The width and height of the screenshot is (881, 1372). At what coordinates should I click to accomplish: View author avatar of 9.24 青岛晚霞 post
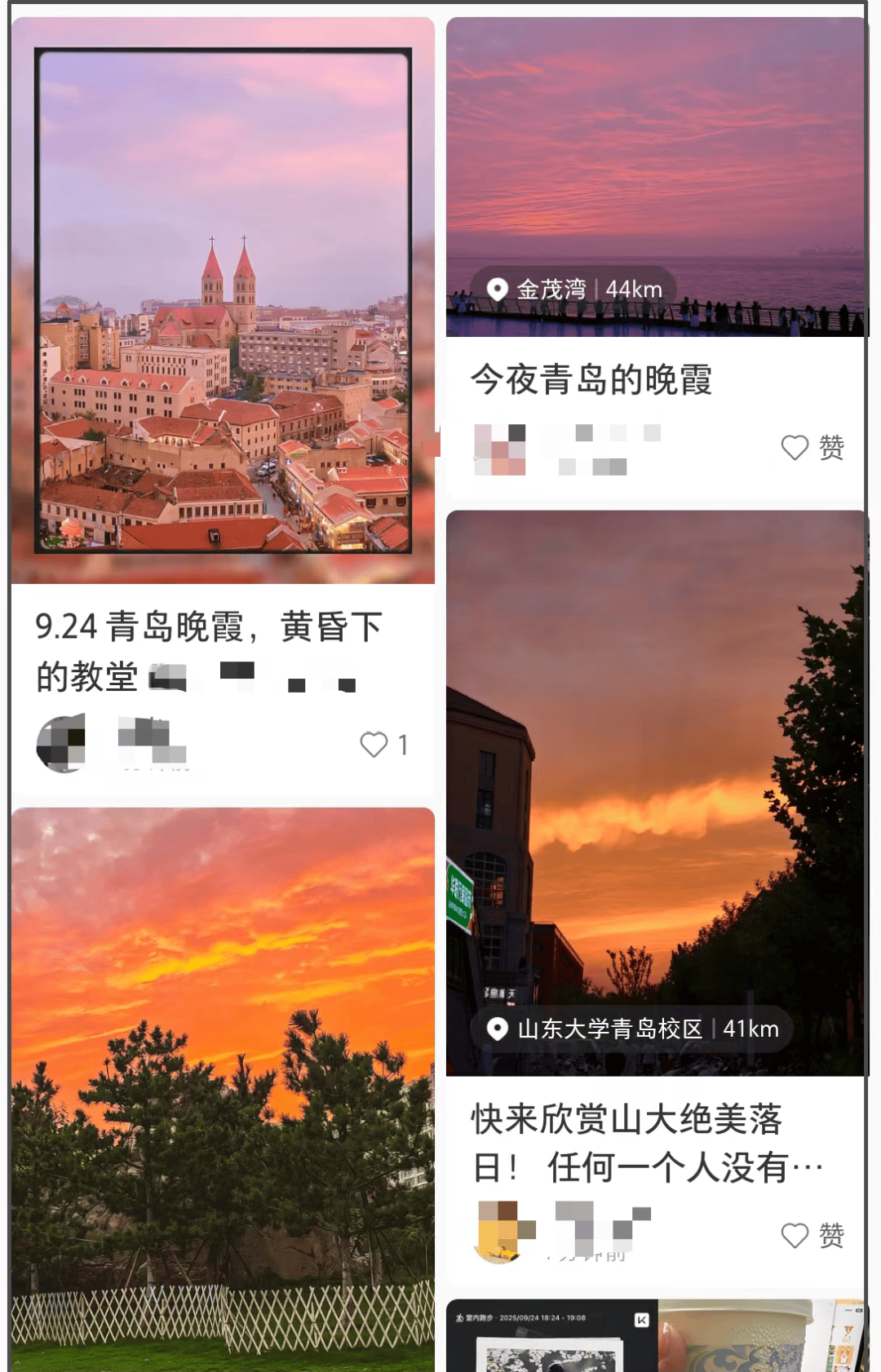61,743
